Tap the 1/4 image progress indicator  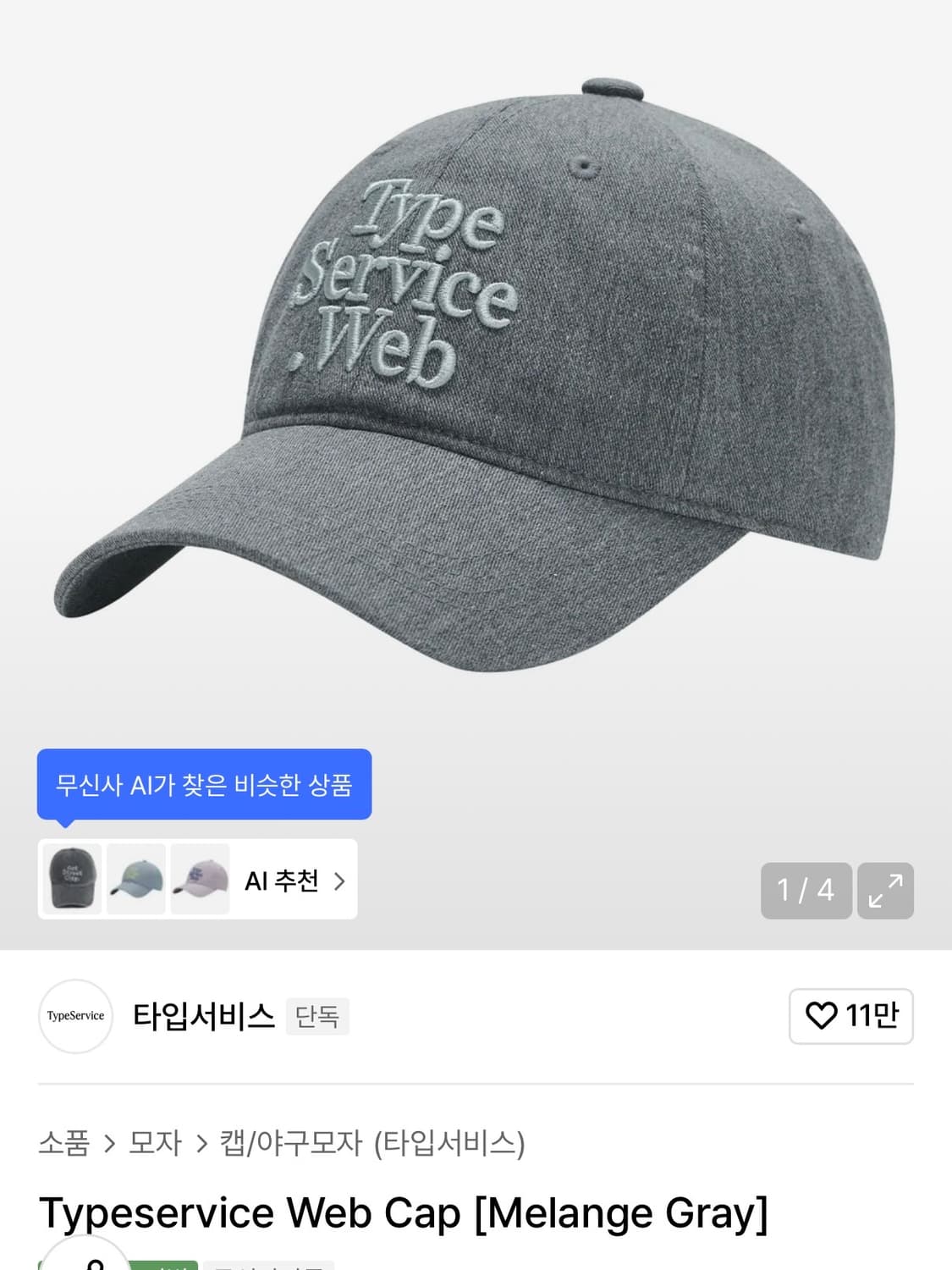tap(806, 890)
